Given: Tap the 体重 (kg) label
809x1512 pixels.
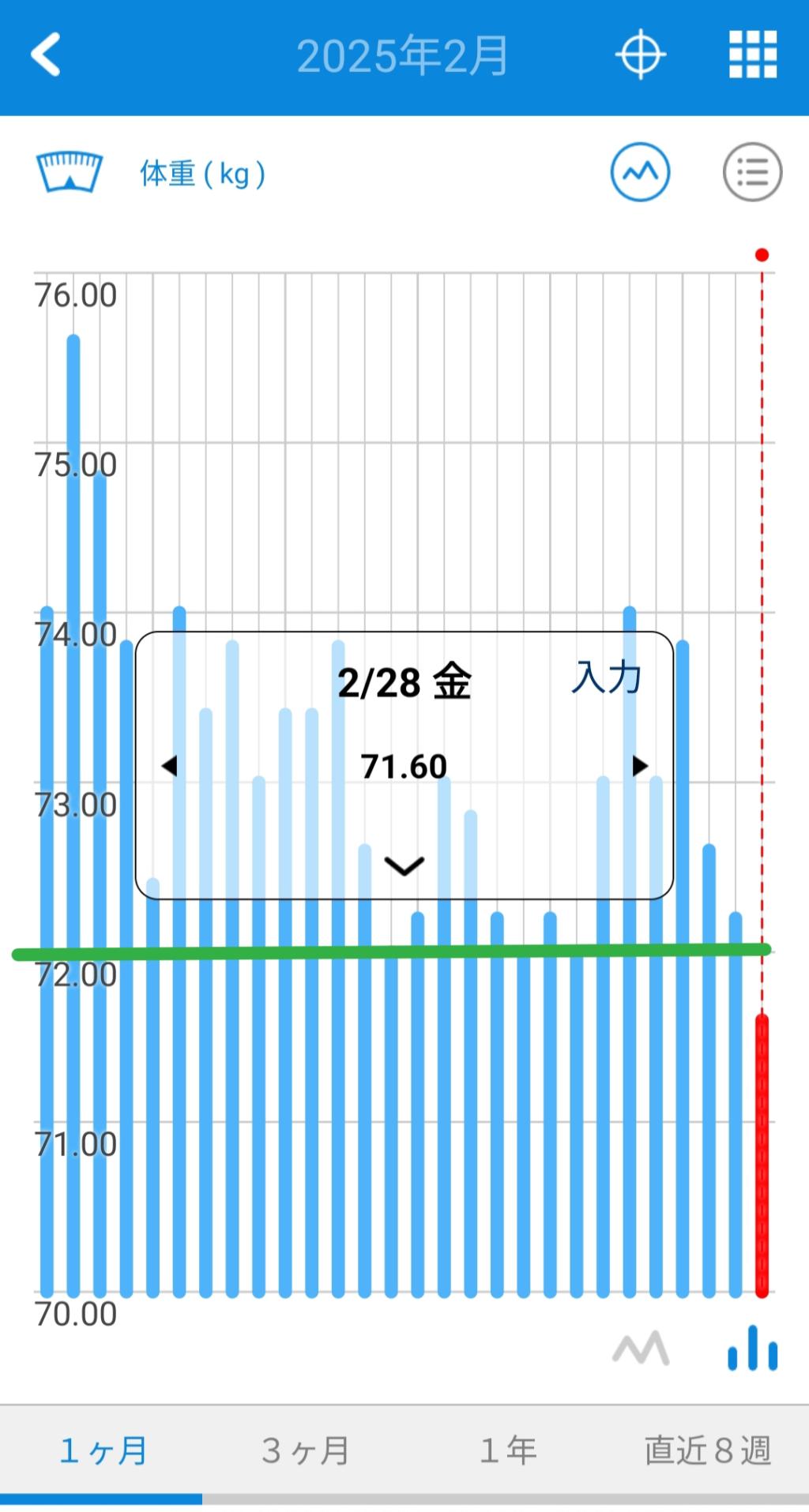Looking at the screenshot, I should pyautogui.click(x=202, y=174).
